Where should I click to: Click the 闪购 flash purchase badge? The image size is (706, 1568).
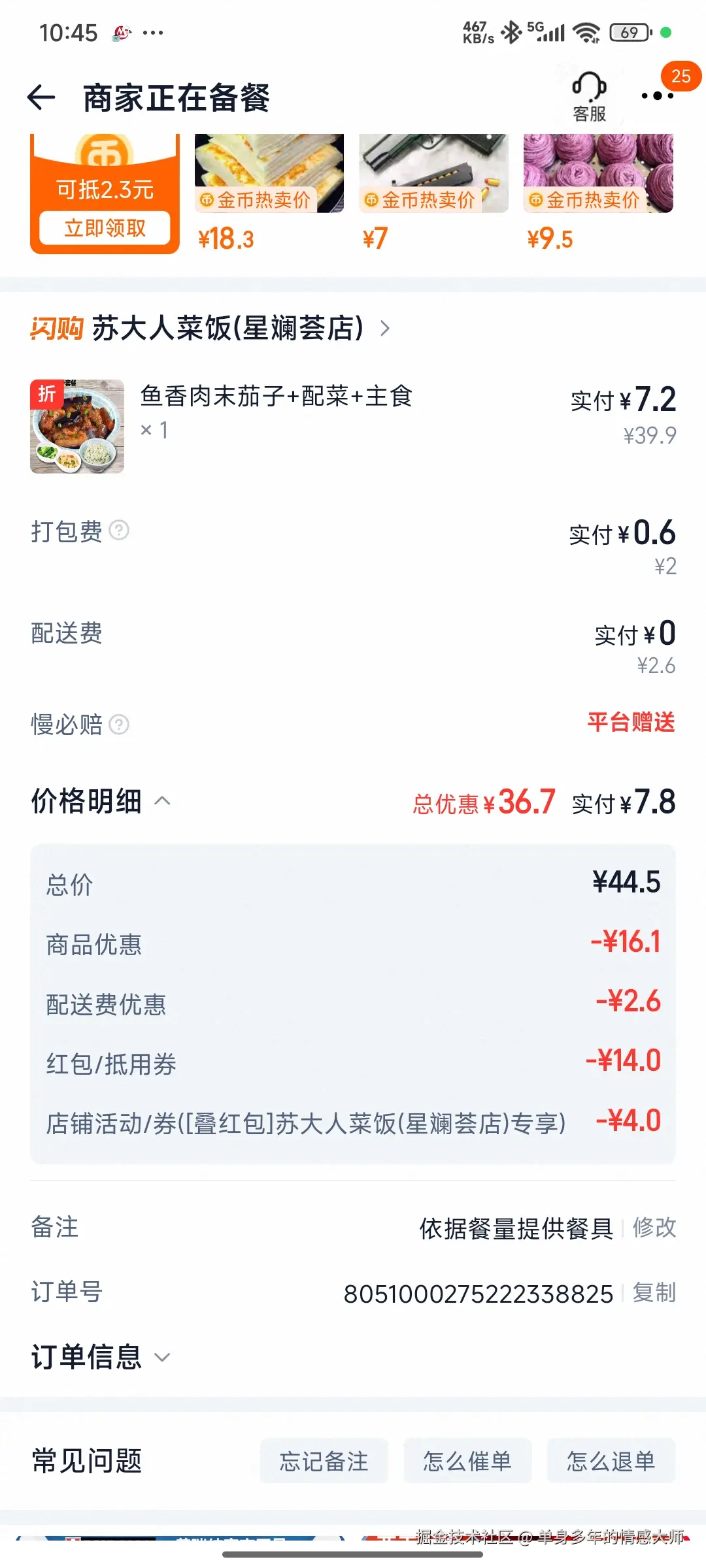click(x=58, y=329)
